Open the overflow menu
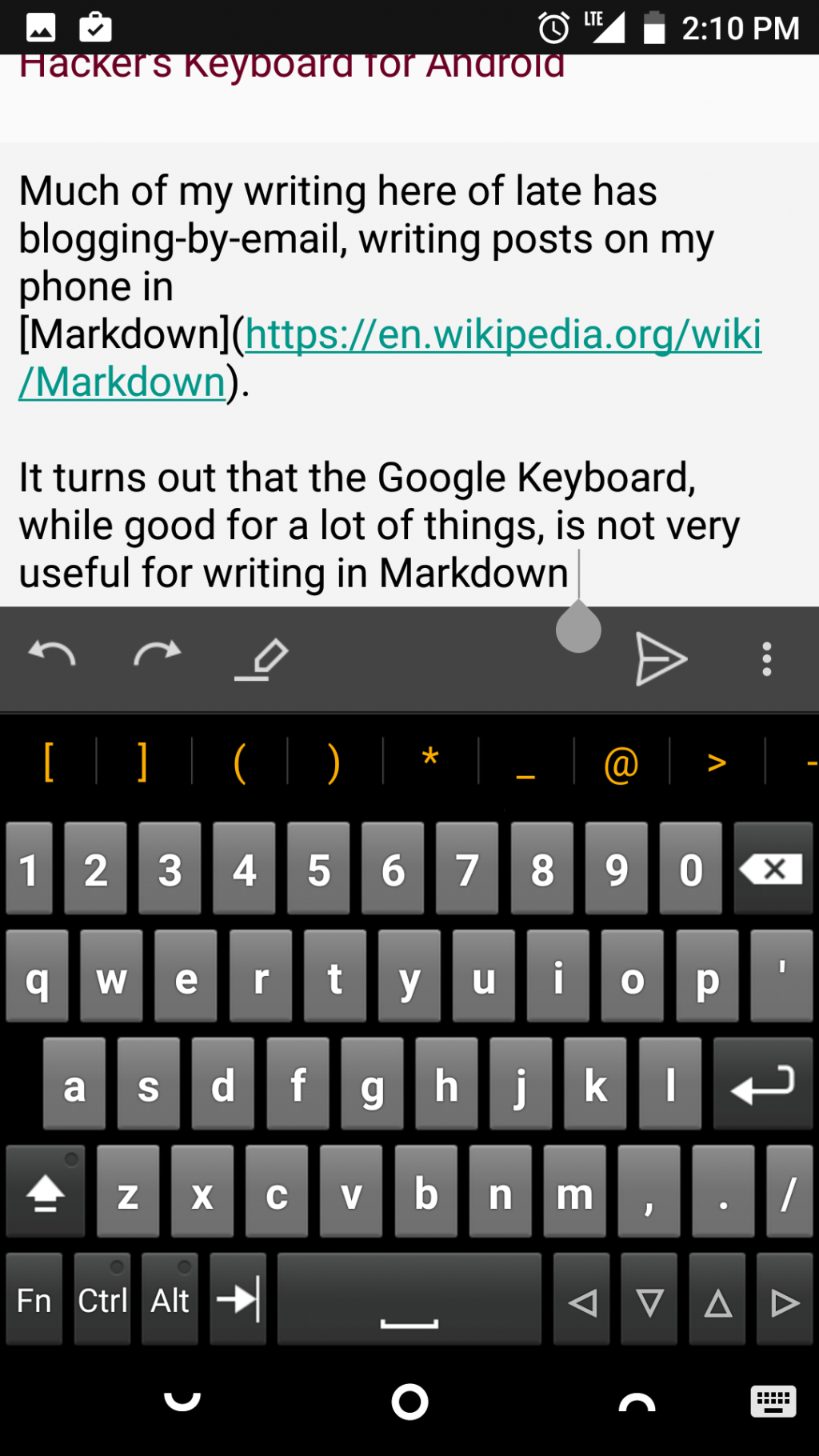819x1456 pixels. click(766, 659)
